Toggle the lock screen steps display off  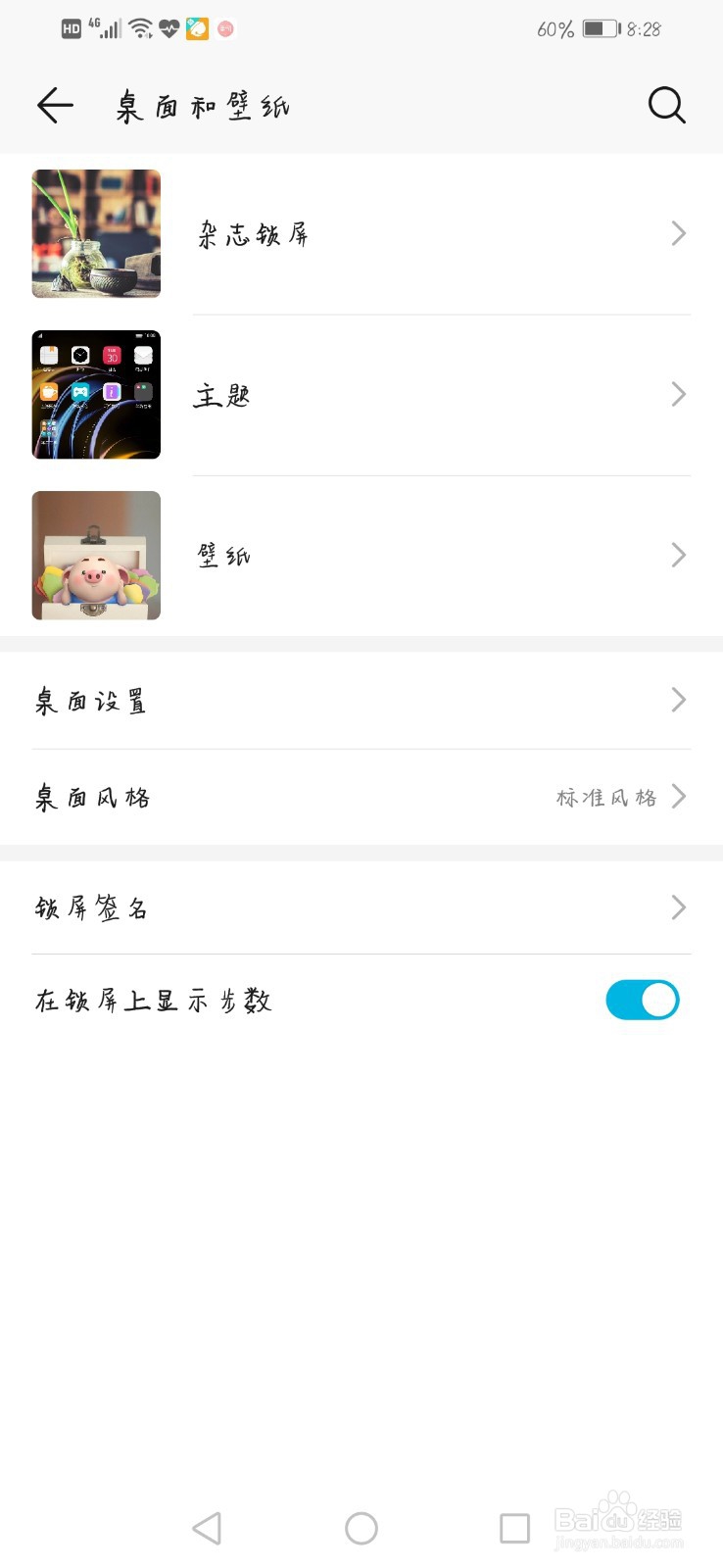(x=643, y=1000)
